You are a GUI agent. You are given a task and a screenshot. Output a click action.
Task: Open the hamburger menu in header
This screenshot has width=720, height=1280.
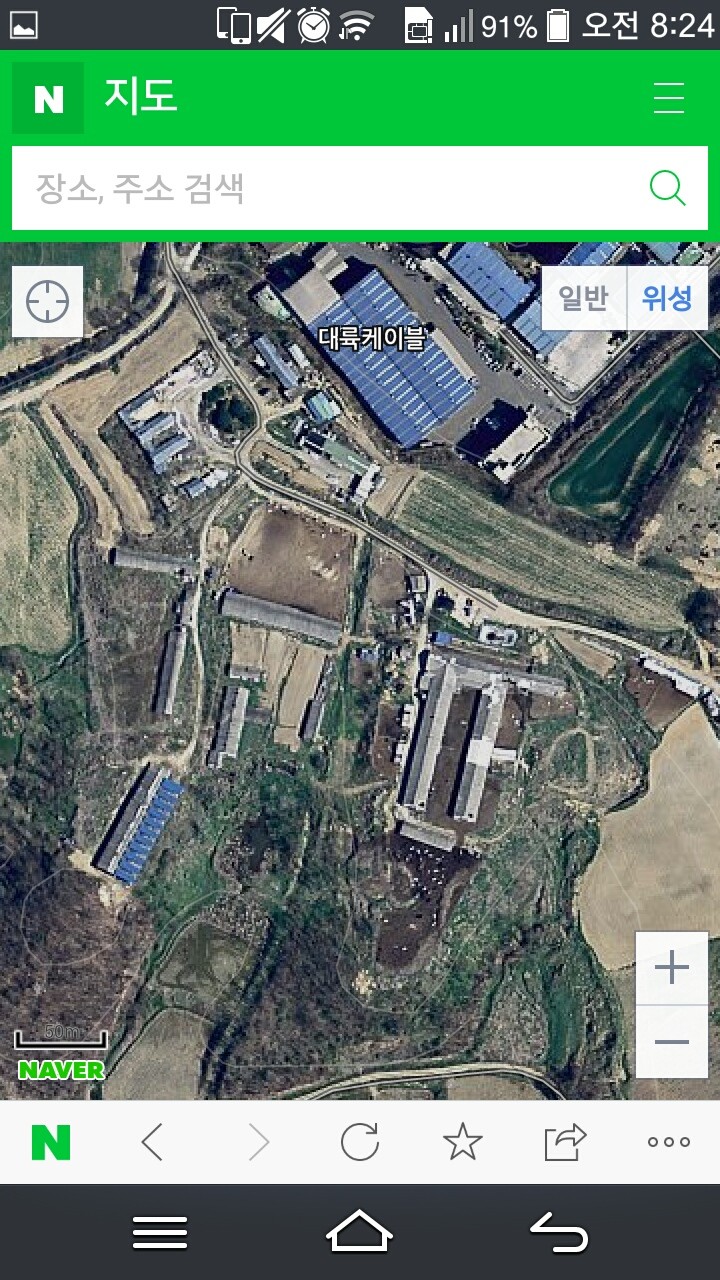669,98
